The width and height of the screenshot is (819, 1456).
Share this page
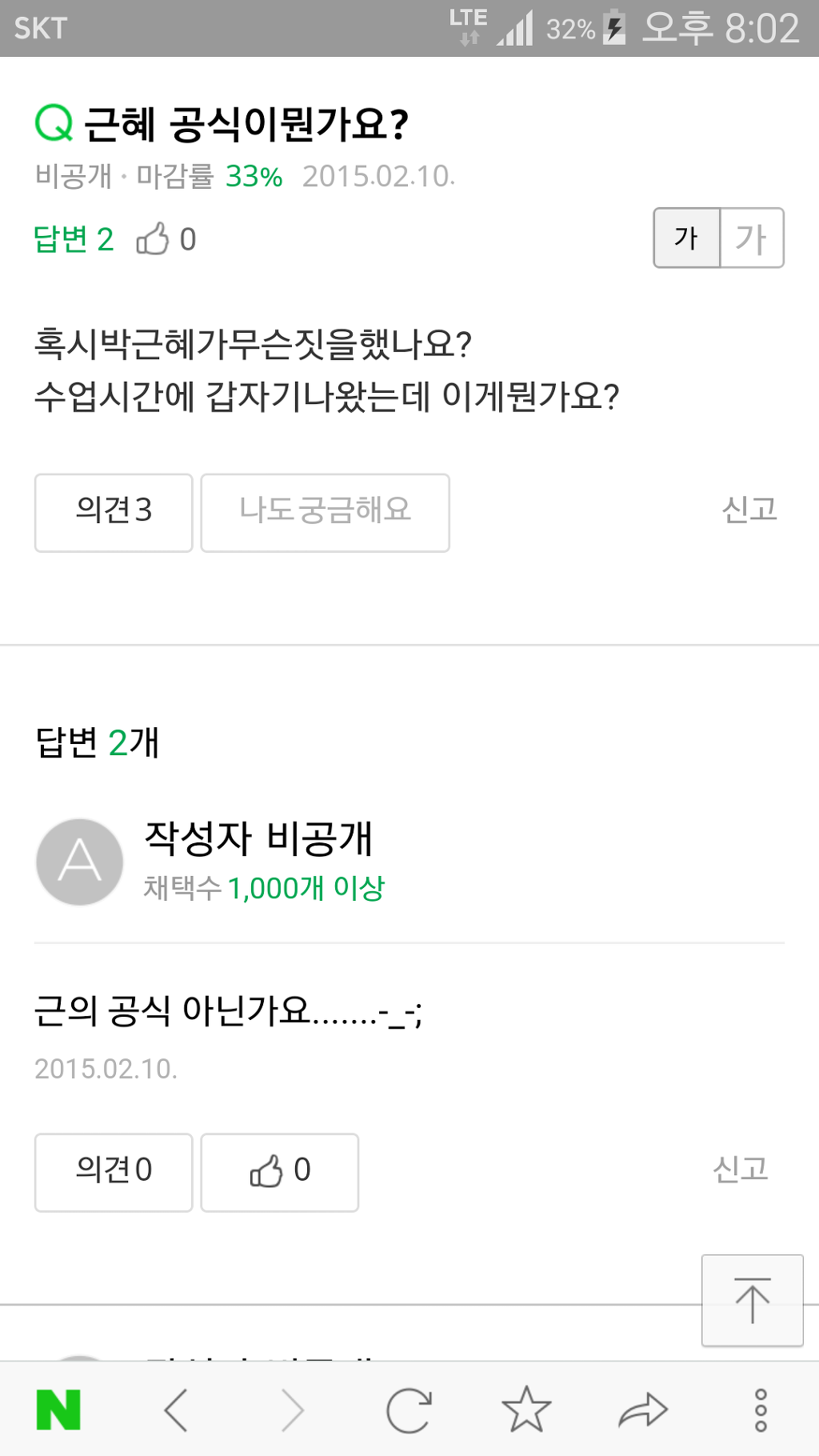tap(643, 1410)
